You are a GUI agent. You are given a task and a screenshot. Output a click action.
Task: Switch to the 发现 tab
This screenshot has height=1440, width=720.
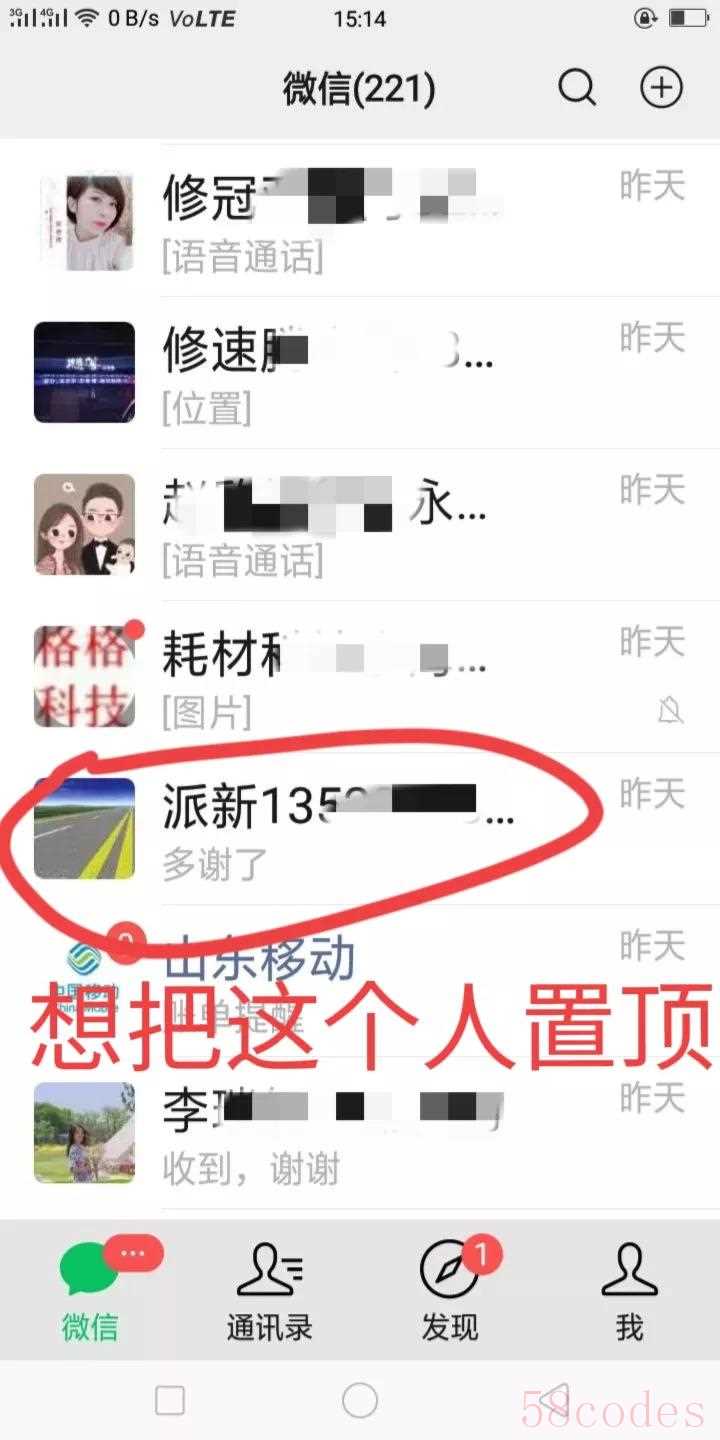tap(450, 1290)
